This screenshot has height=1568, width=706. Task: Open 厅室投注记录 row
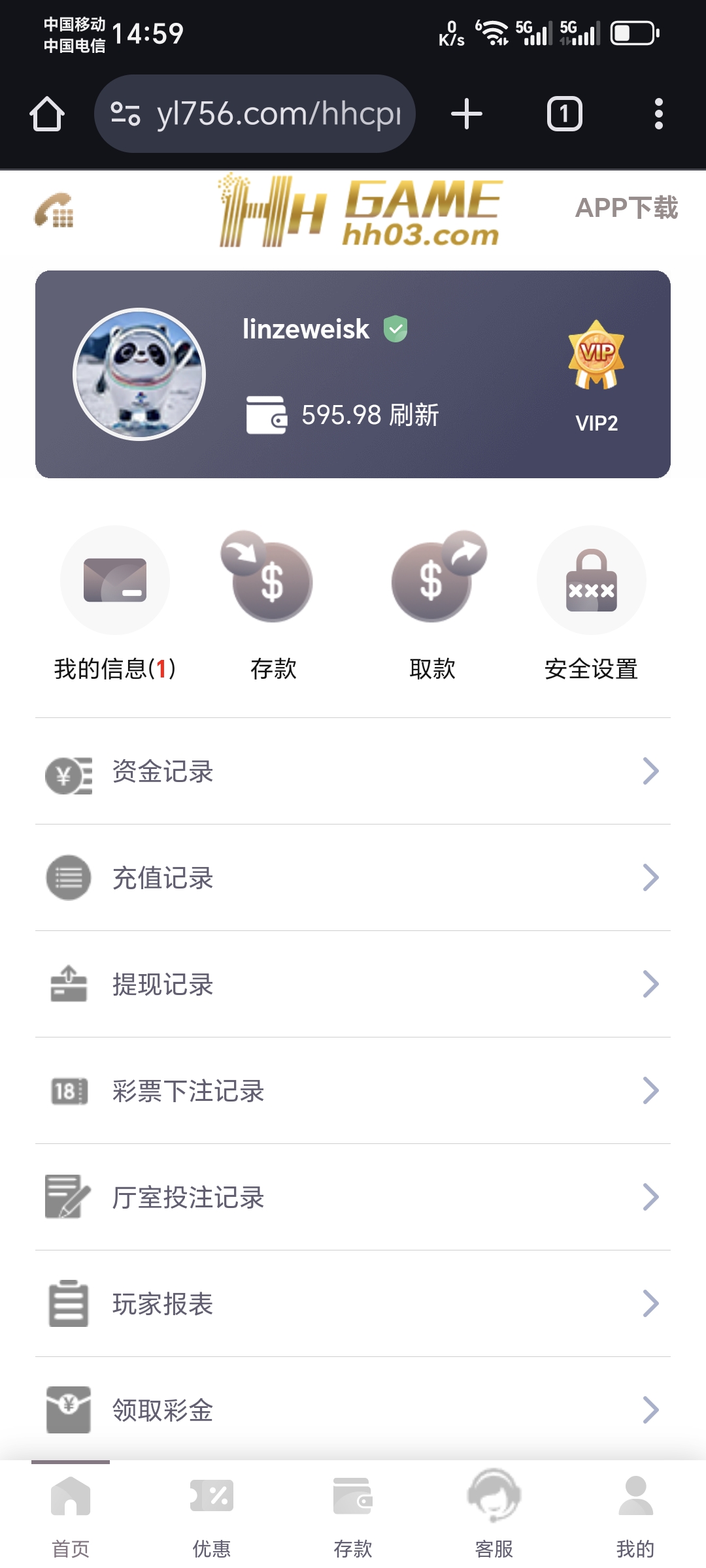pyautogui.click(x=353, y=1198)
